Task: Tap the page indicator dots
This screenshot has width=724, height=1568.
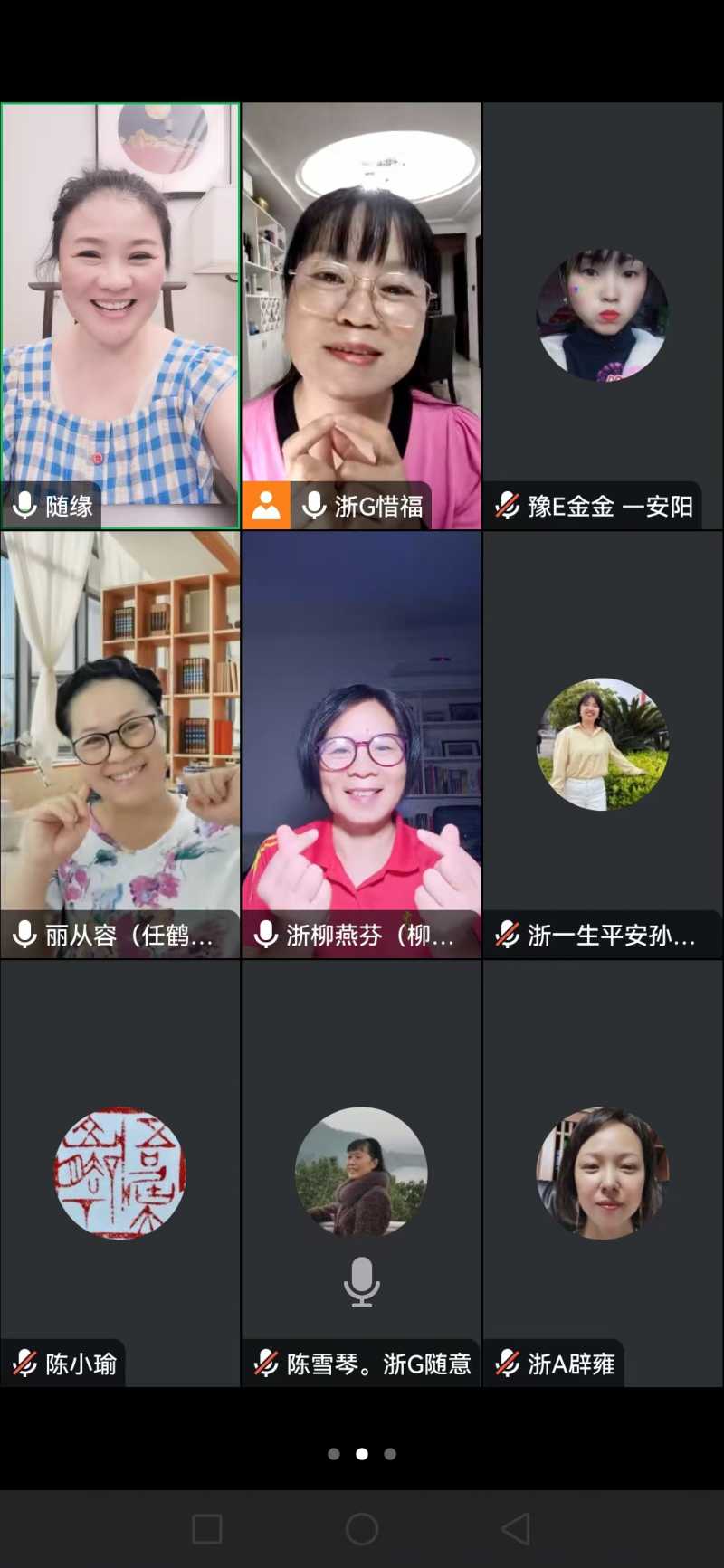Action: point(361,1454)
